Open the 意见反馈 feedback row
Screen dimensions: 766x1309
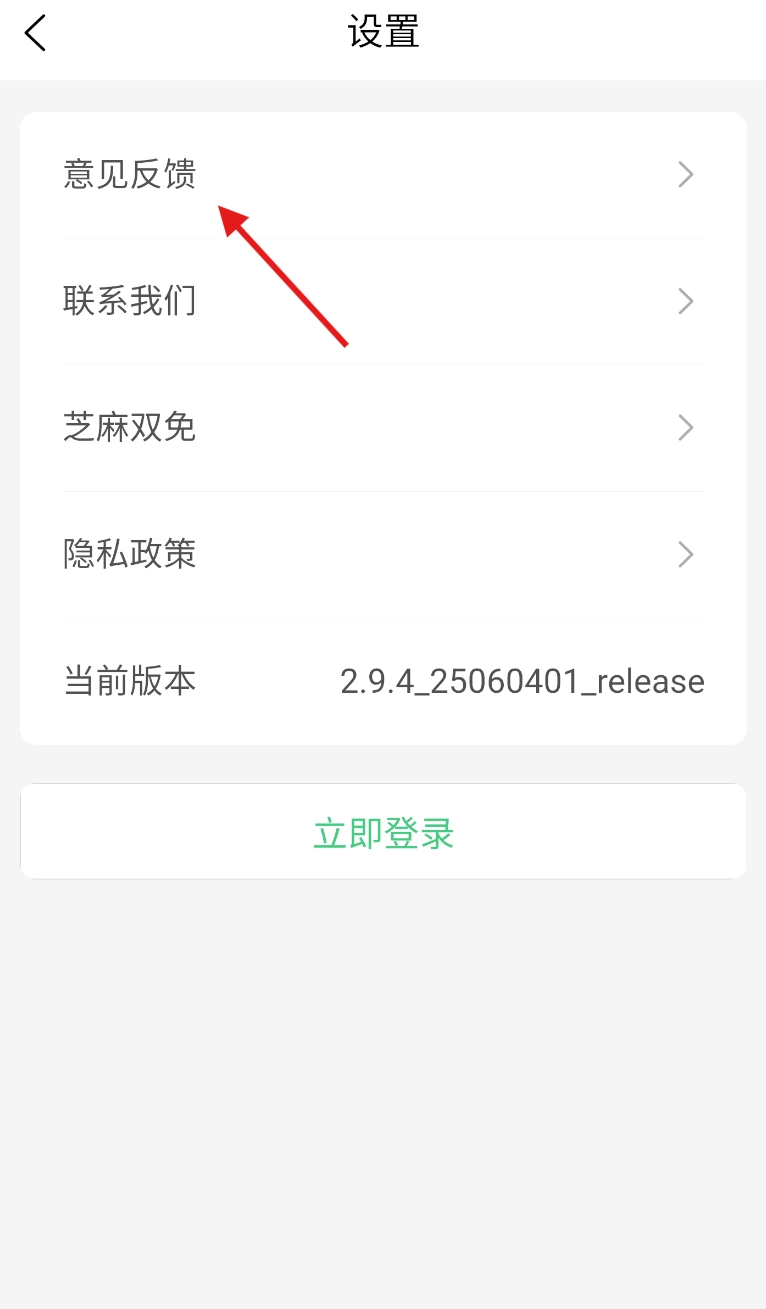[x=383, y=175]
